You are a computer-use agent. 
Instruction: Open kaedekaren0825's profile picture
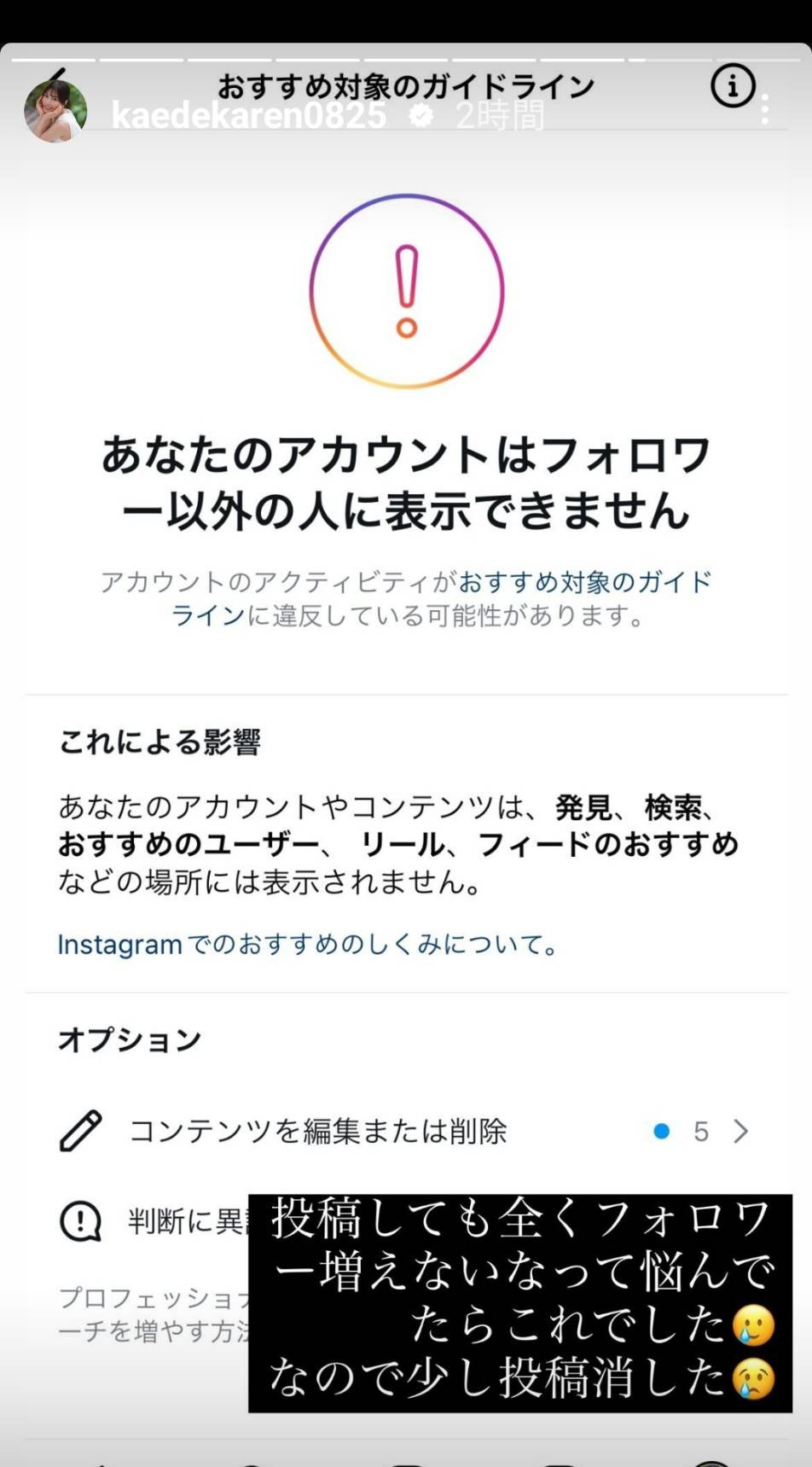(55, 111)
